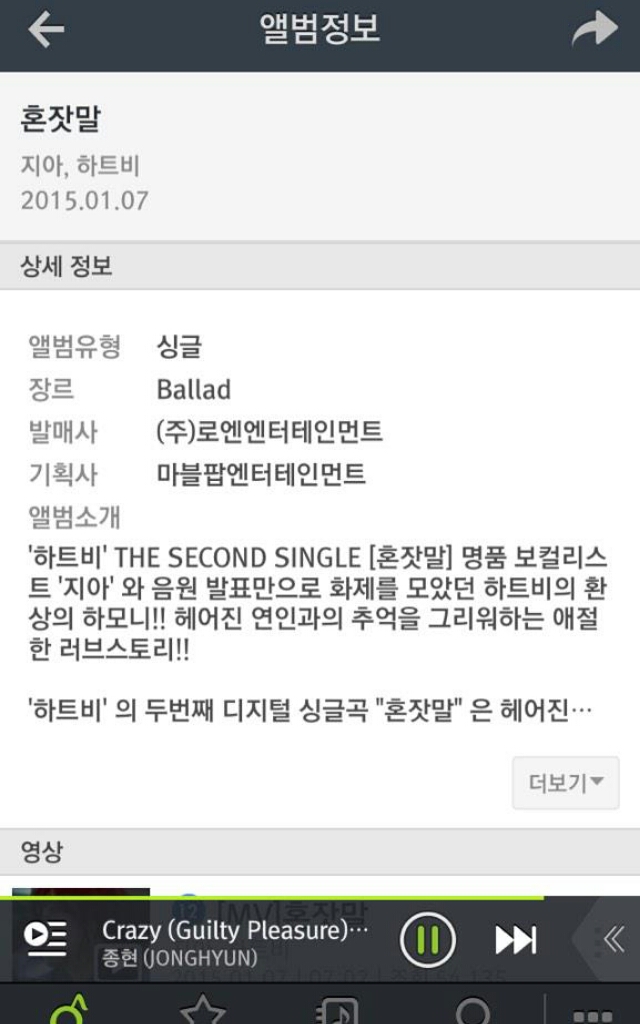Open the current playlist from the mini player
Viewport: 640px width, 1024px height.
pyautogui.click(x=45, y=938)
